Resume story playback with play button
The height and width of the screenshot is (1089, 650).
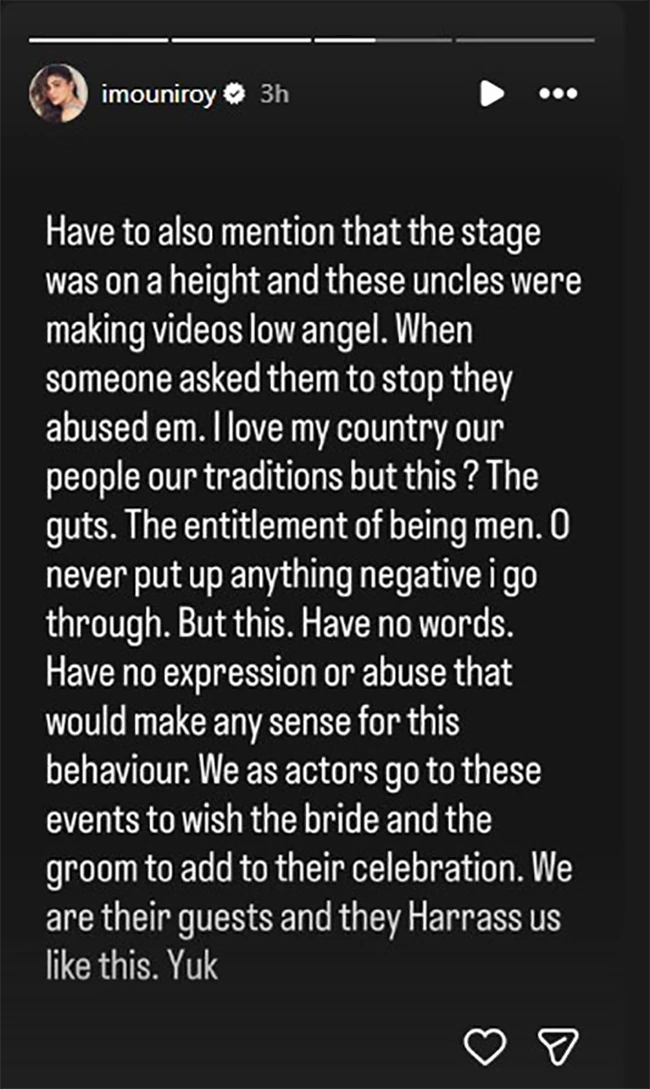pyautogui.click(x=490, y=94)
